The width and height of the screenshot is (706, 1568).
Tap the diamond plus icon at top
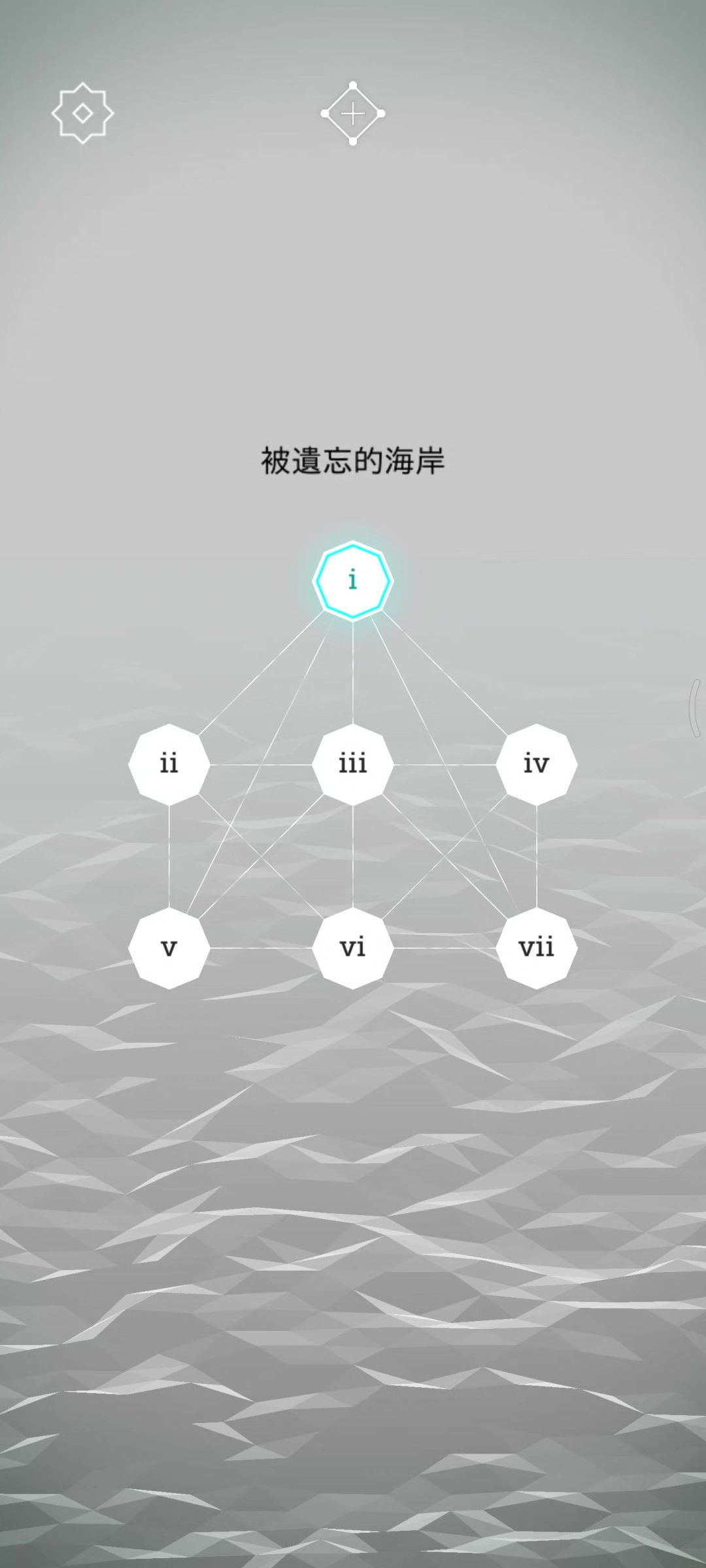(353, 114)
